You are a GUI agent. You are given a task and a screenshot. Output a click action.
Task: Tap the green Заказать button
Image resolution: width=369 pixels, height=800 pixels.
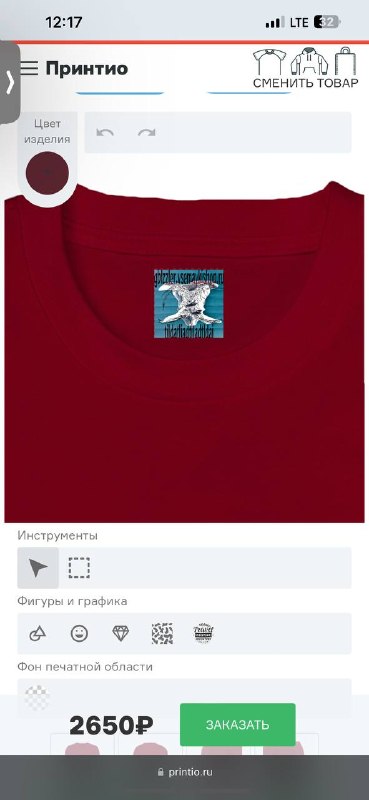237,724
